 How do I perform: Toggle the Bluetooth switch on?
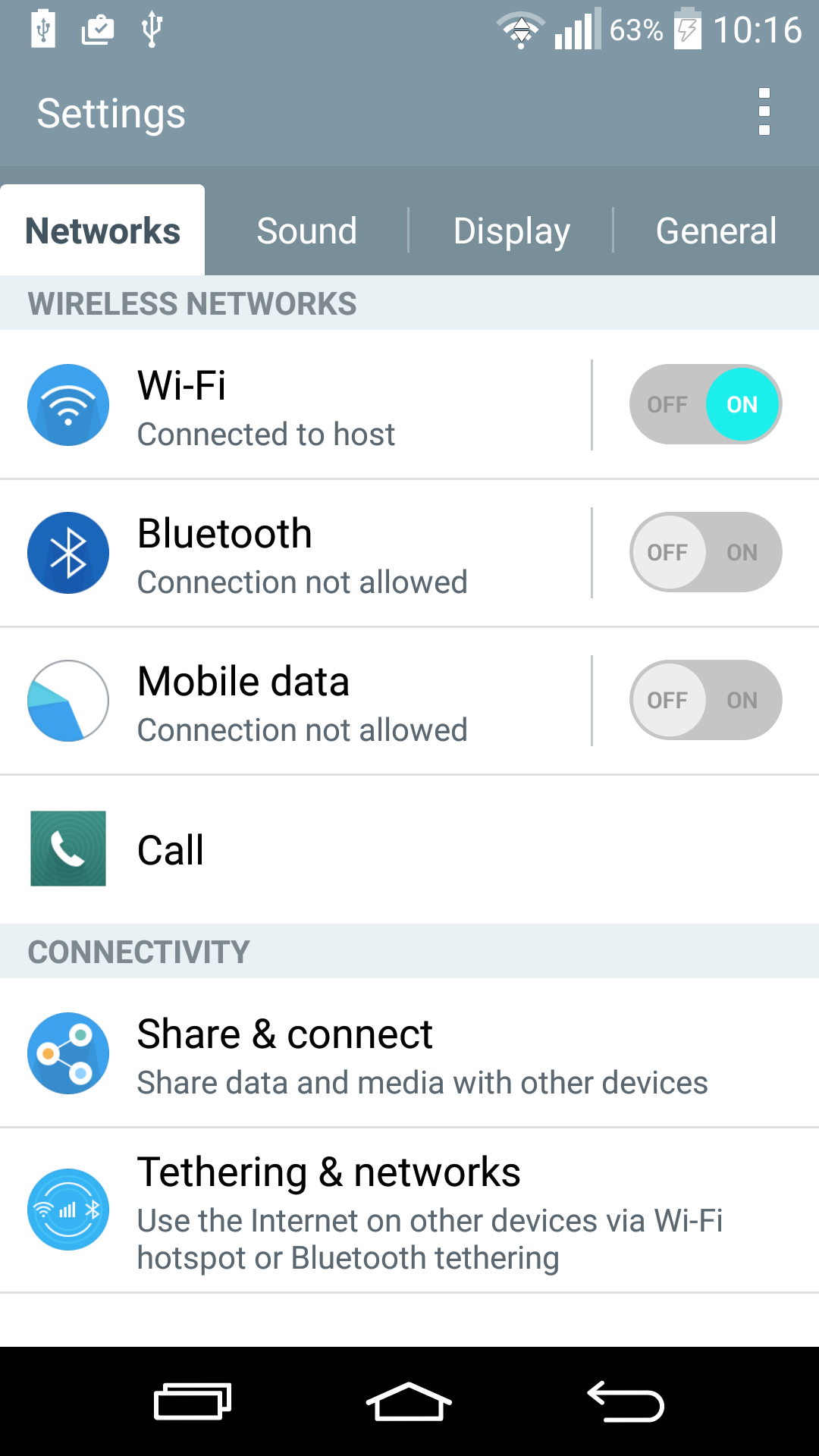705,552
